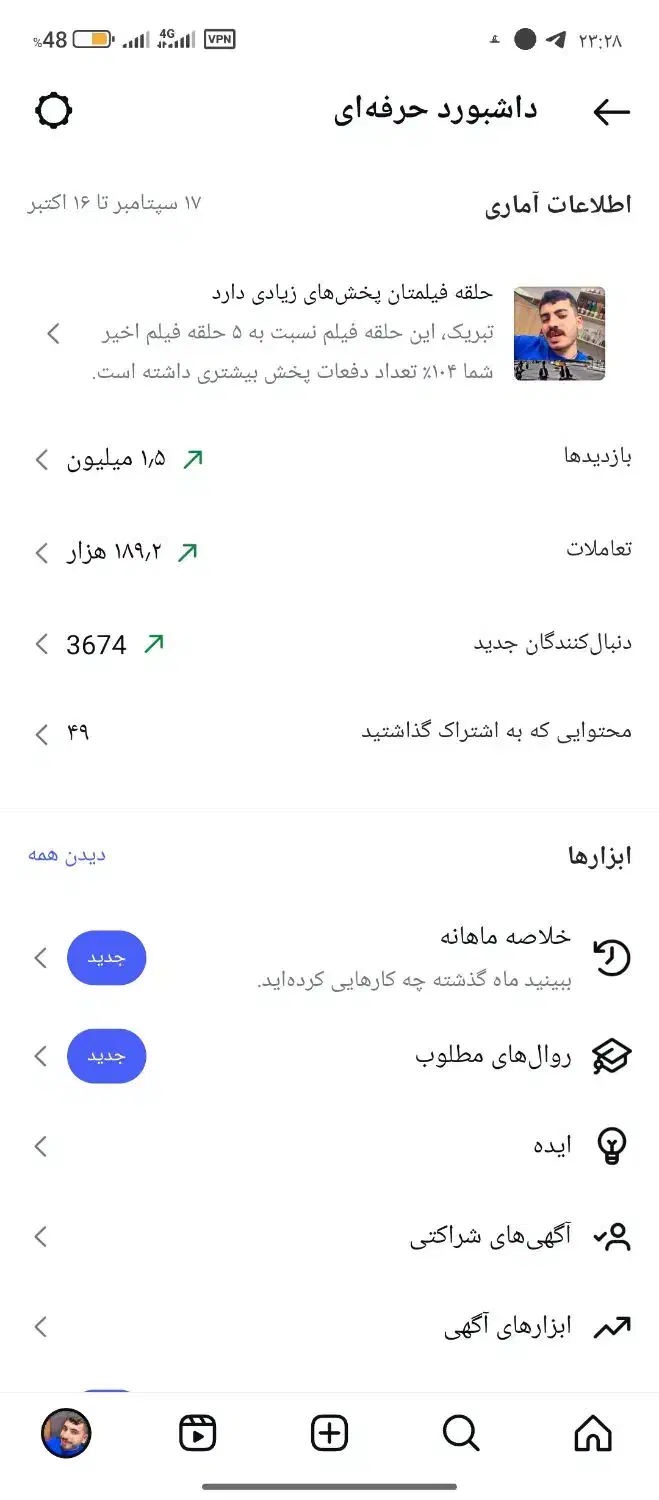Switch to the Search tab
The height and width of the screenshot is (1500, 659).
[x=461, y=1435]
